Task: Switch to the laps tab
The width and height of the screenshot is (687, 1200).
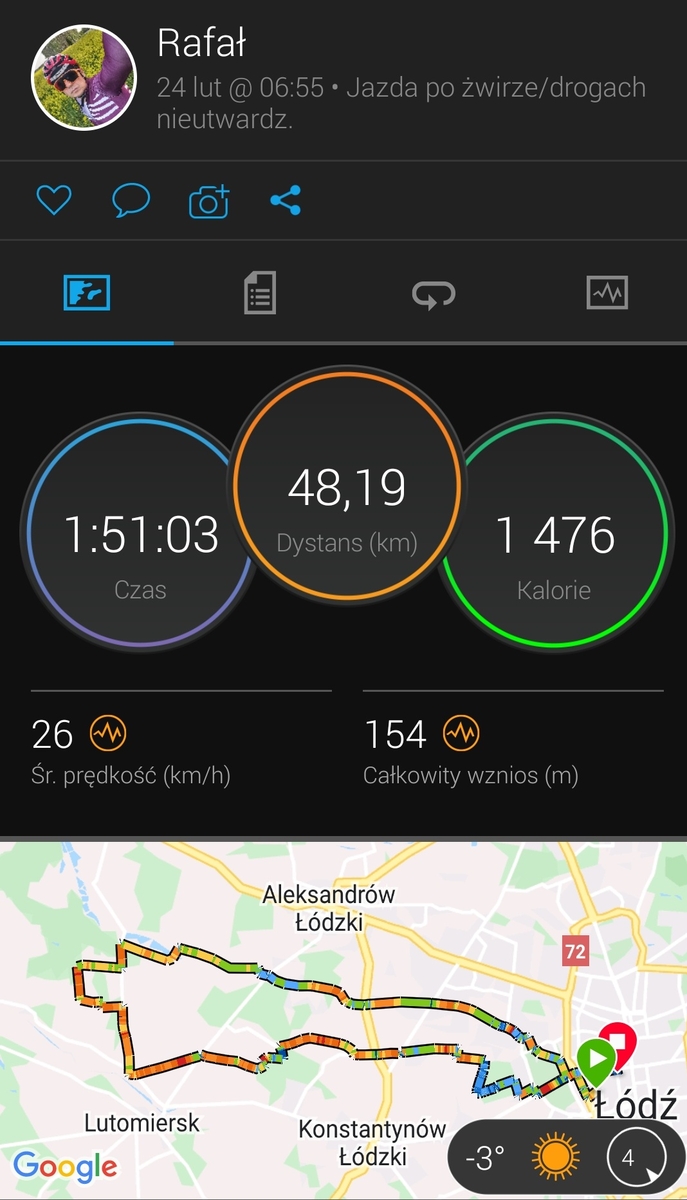Action: [433, 294]
